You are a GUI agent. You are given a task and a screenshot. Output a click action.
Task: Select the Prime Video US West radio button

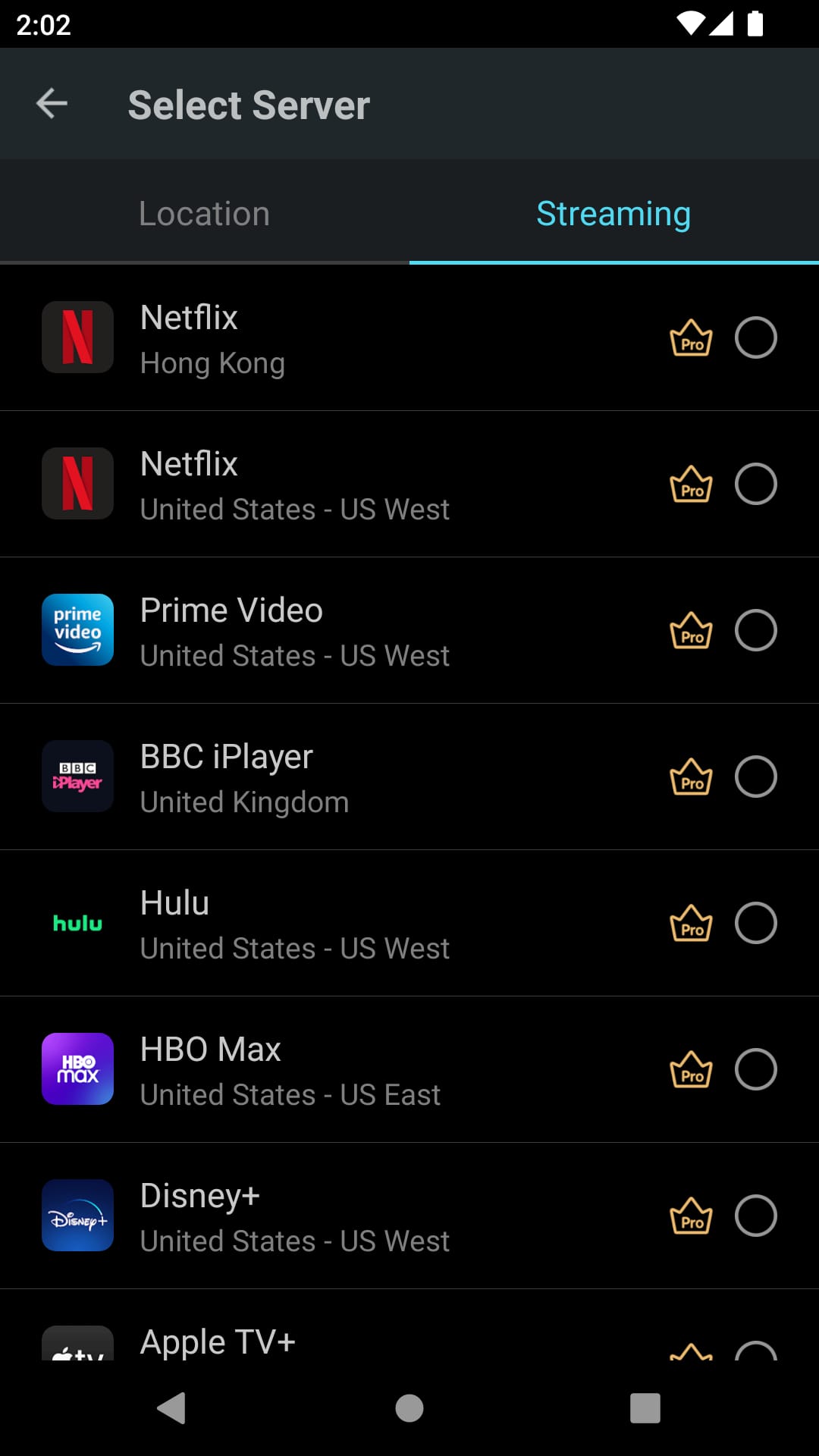point(756,629)
